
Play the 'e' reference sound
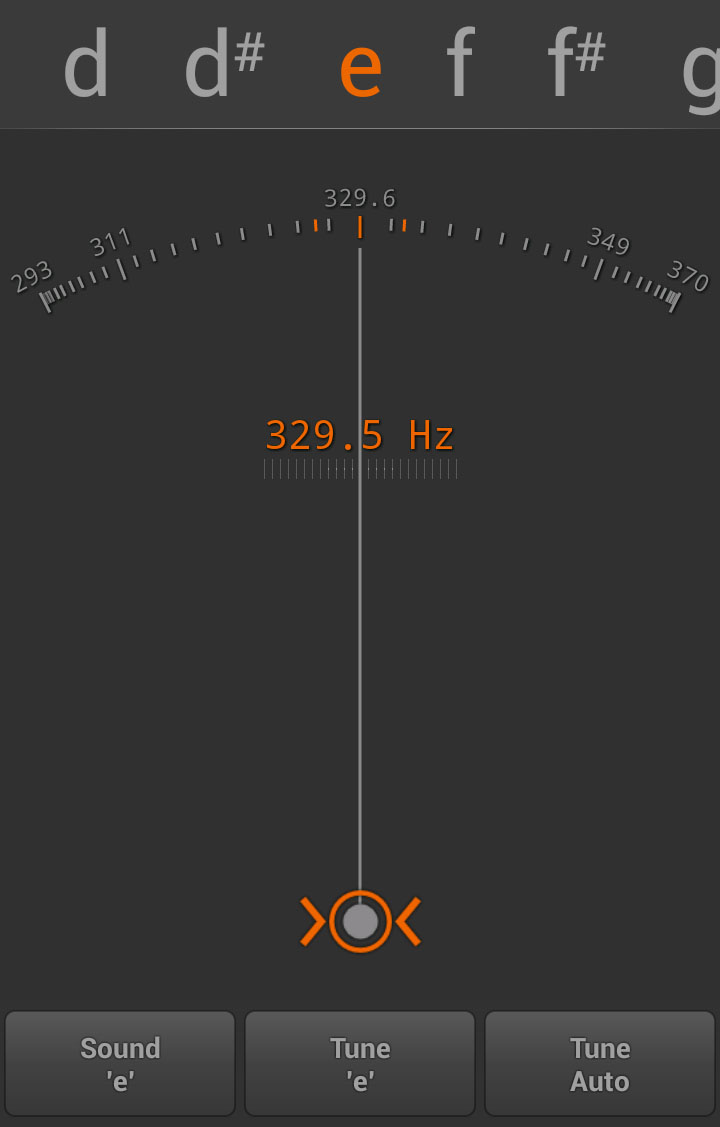[120, 1063]
